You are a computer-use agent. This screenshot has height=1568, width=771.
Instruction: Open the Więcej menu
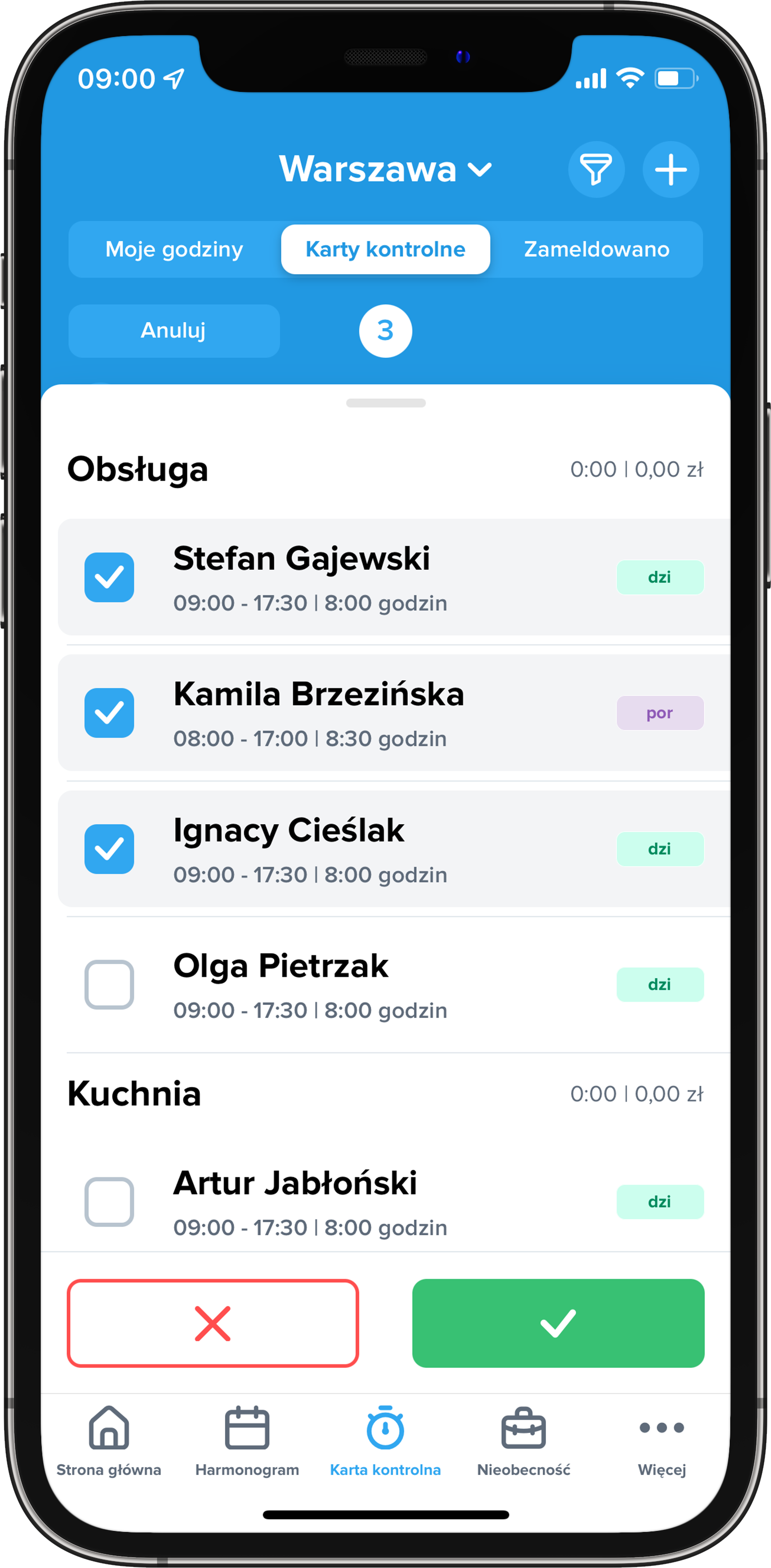coord(661,1442)
